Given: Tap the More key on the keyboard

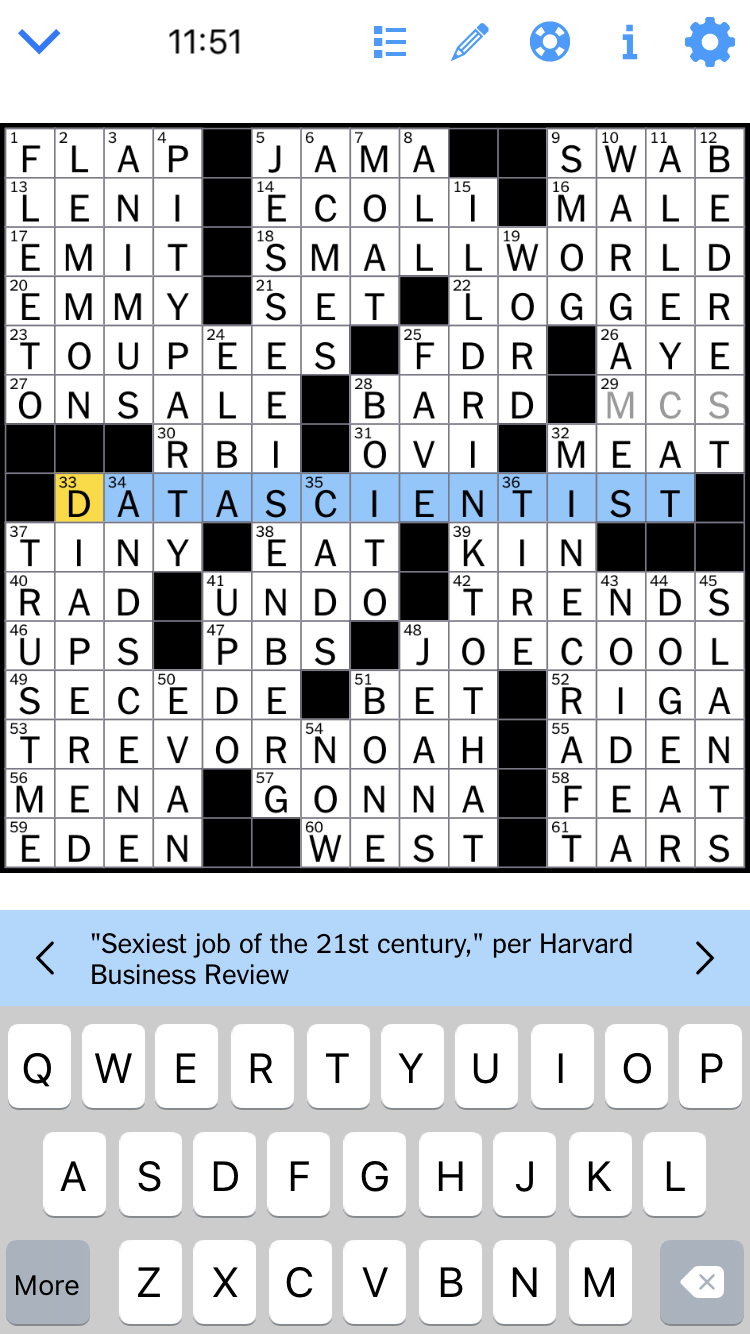Looking at the screenshot, I should [x=47, y=1284].
